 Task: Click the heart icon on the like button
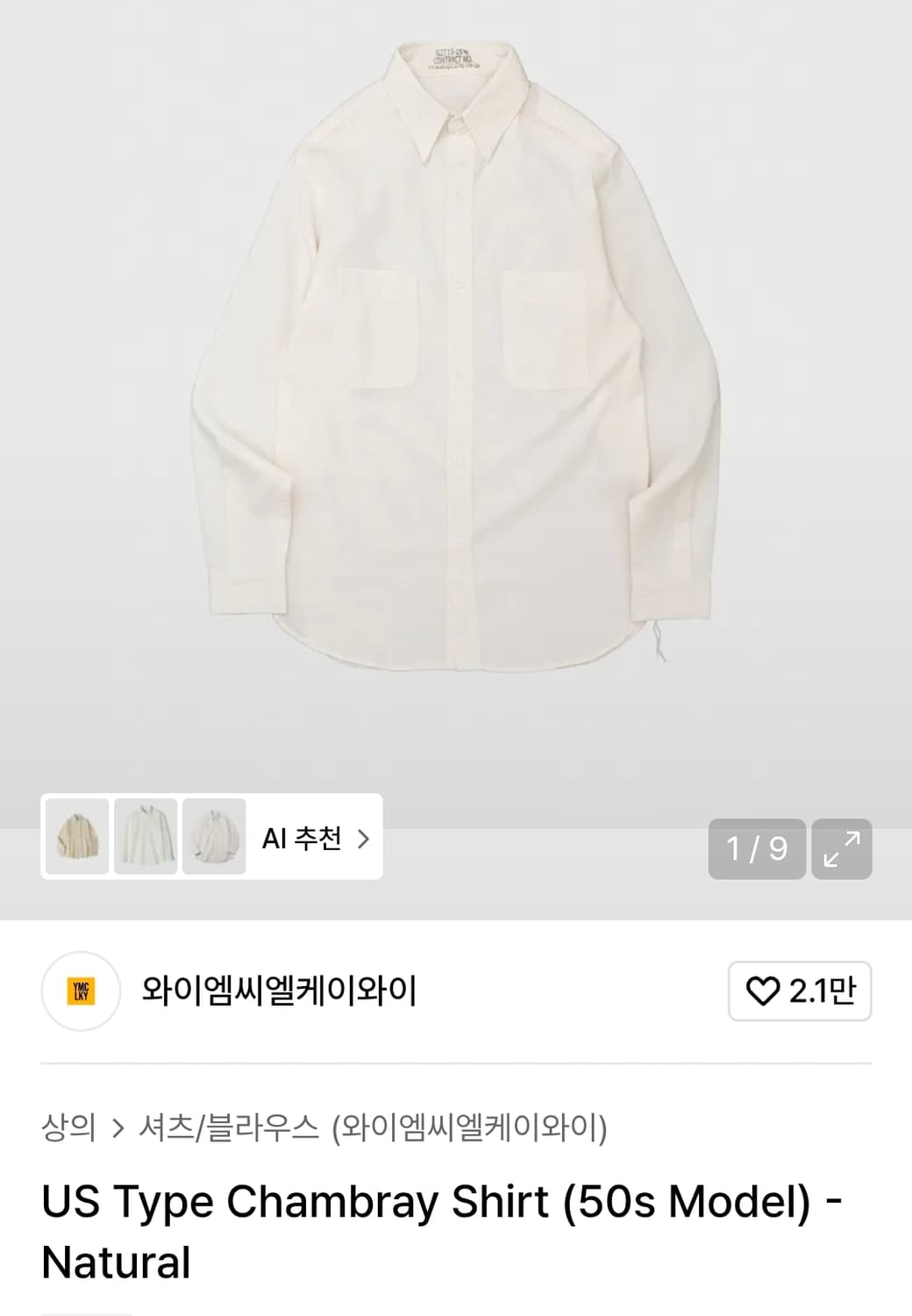click(x=762, y=991)
